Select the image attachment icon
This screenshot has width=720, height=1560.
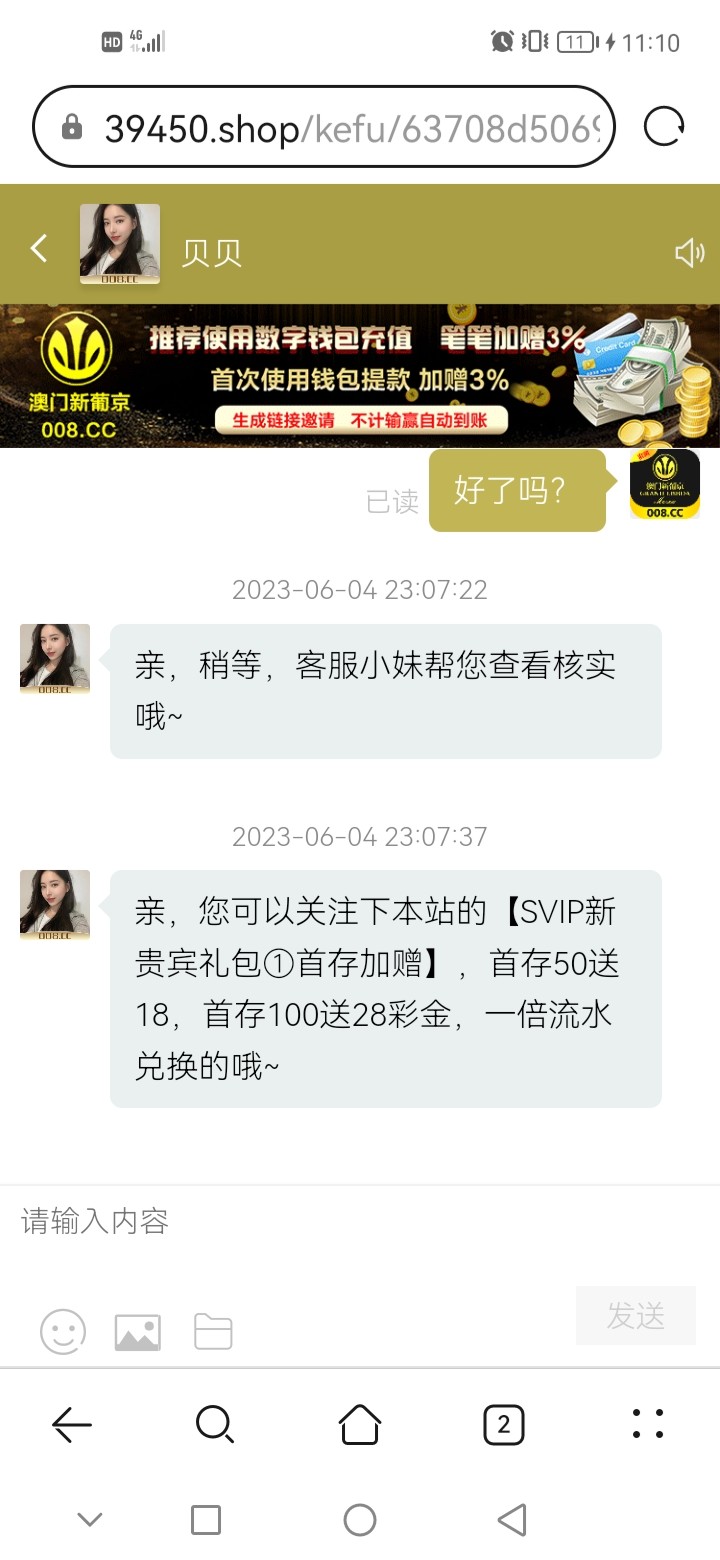137,1331
